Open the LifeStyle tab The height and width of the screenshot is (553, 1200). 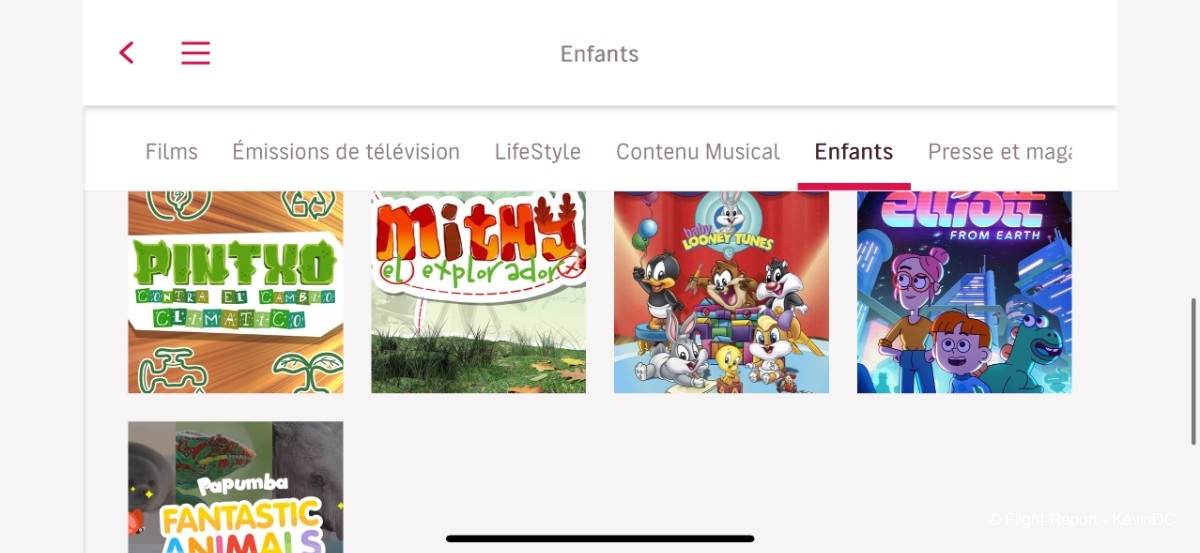(537, 152)
